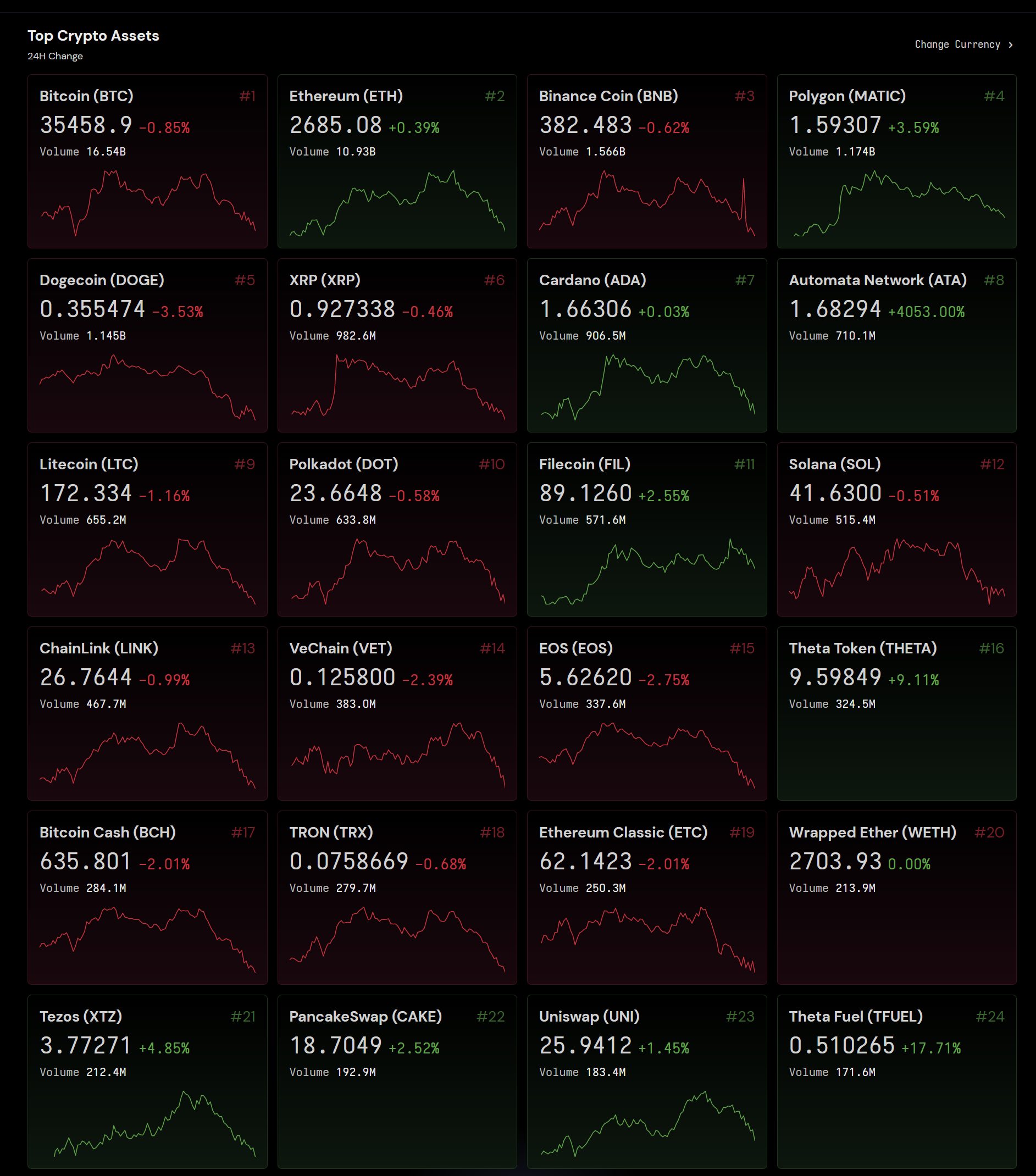Image resolution: width=1036 pixels, height=1176 pixels.
Task: Open the Uniswap (UNI) card
Action: [x=647, y=1081]
